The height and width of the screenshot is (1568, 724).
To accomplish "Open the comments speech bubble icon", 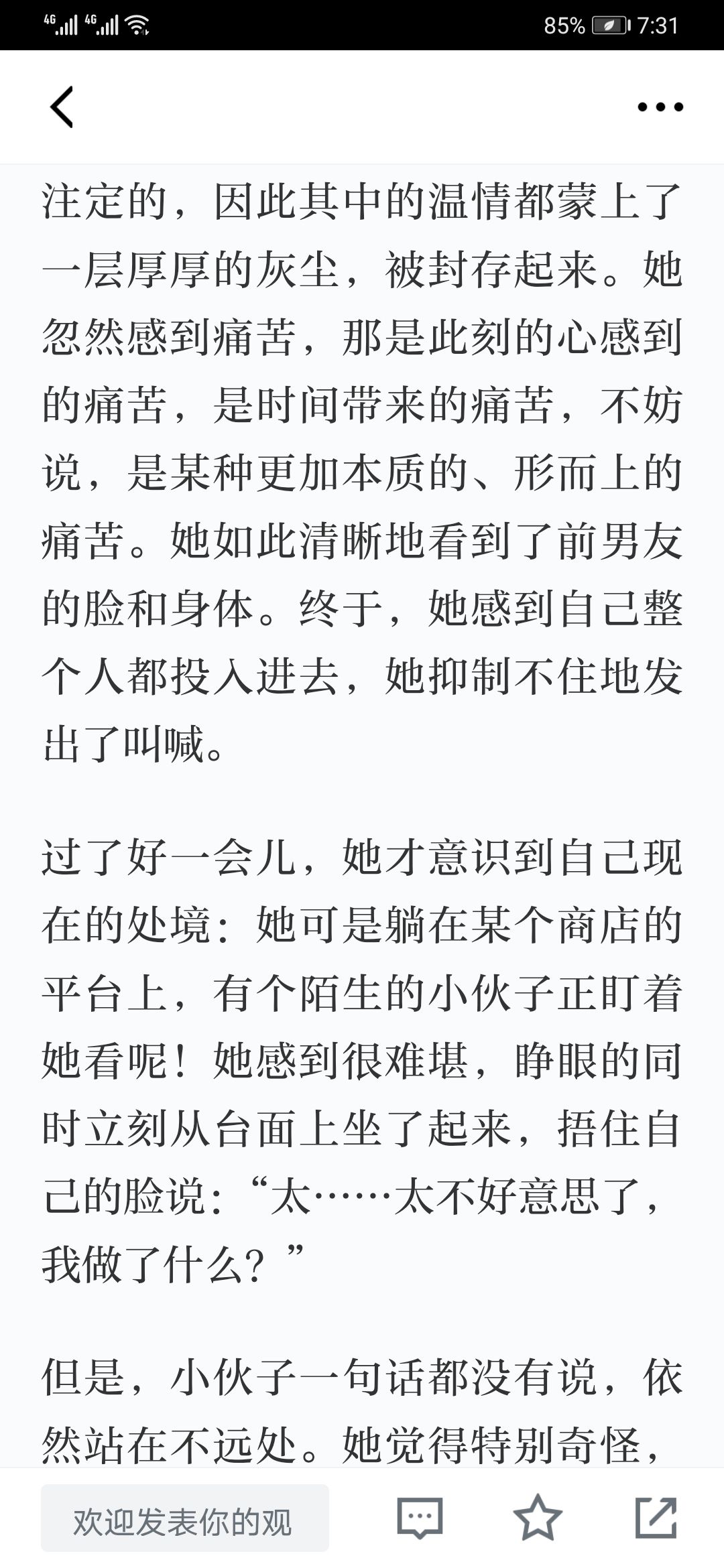I will 420,1518.
